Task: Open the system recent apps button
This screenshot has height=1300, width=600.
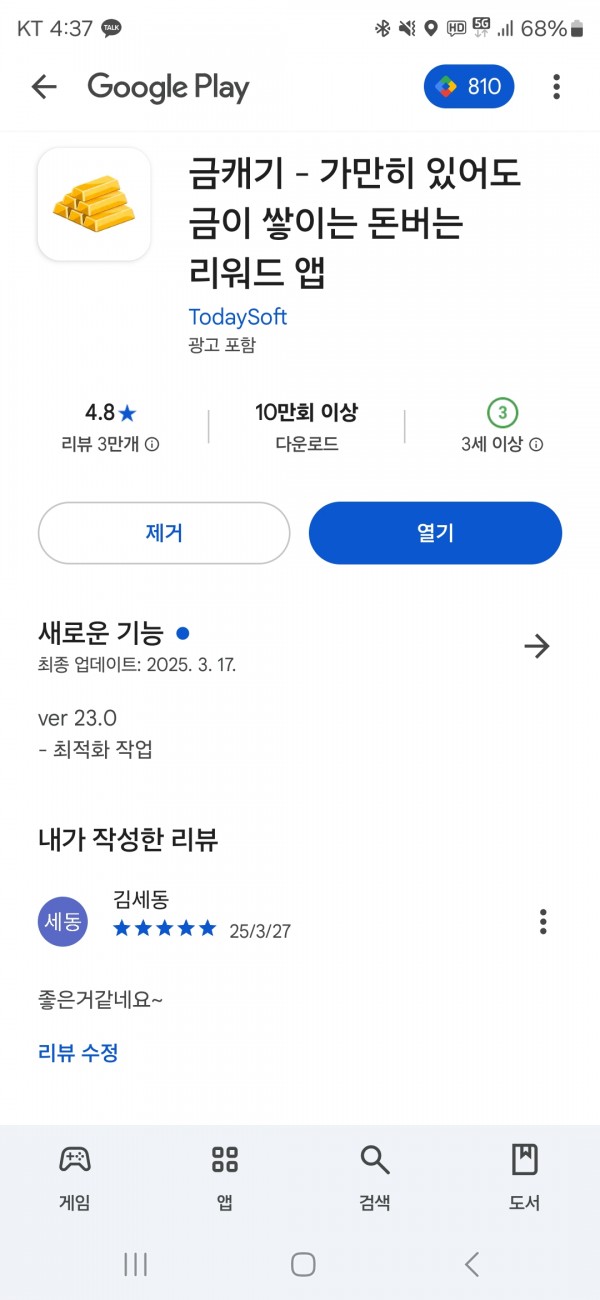Action: (x=135, y=1264)
